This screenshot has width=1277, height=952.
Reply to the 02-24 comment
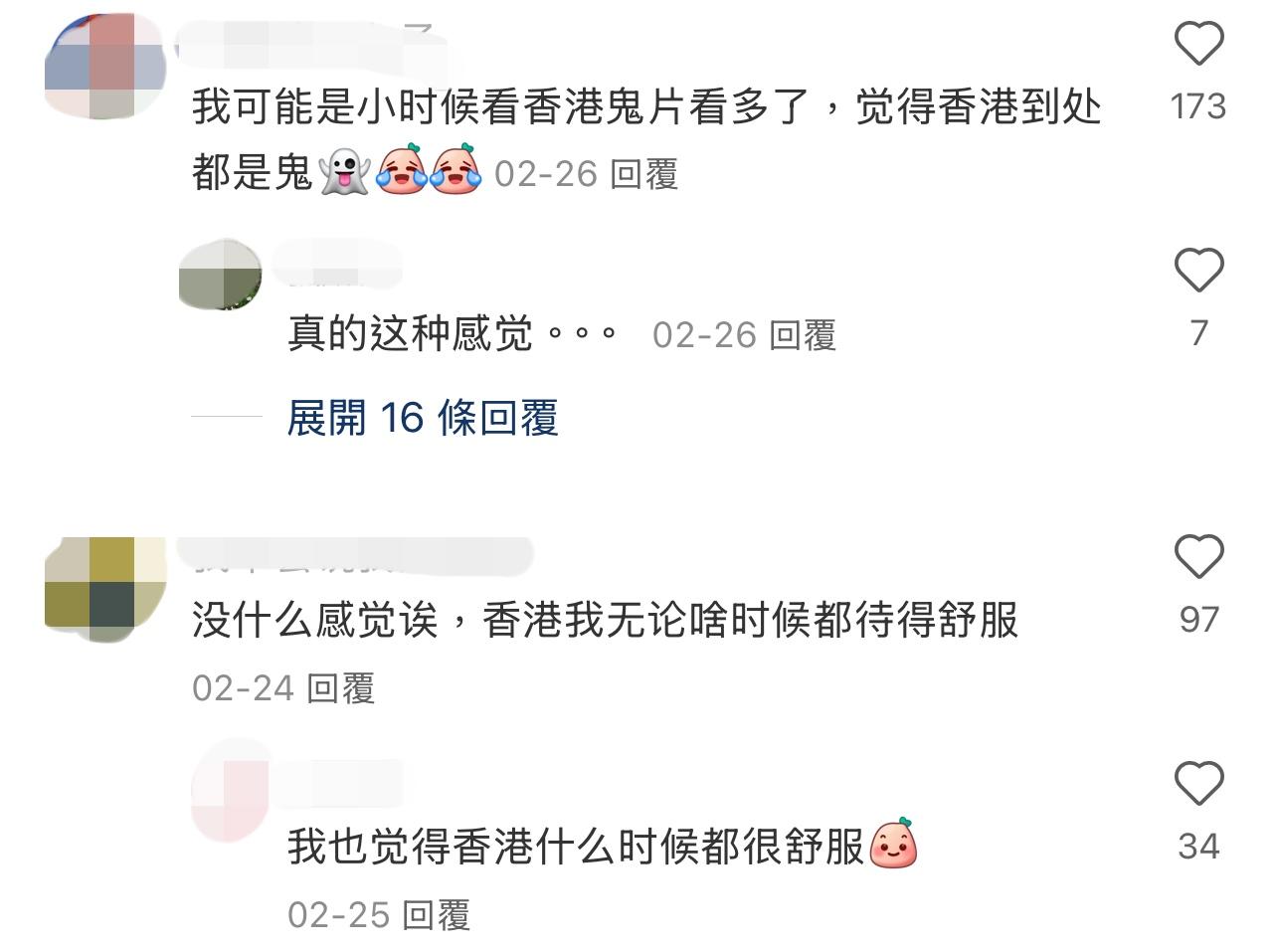click(340, 688)
